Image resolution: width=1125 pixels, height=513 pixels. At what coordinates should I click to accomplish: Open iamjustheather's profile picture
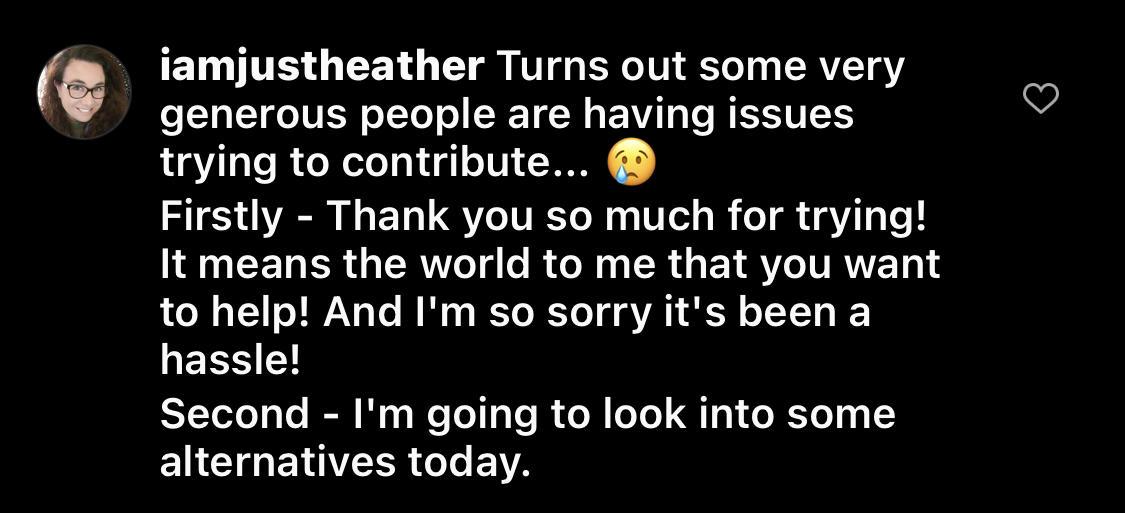84,92
